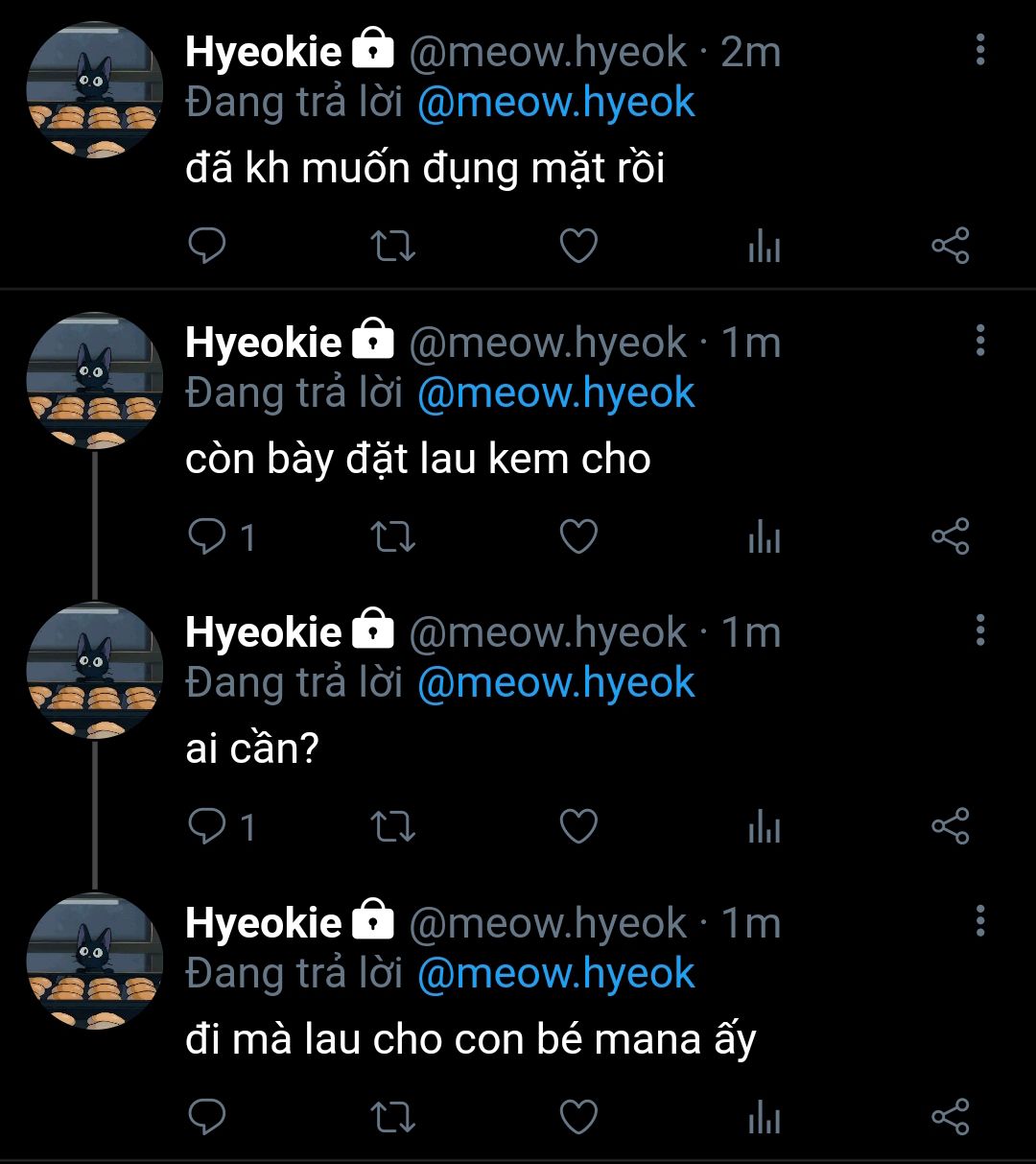
Task: Reply to "đi mà lau cho con bé mana ấy"
Action: coord(206,1117)
